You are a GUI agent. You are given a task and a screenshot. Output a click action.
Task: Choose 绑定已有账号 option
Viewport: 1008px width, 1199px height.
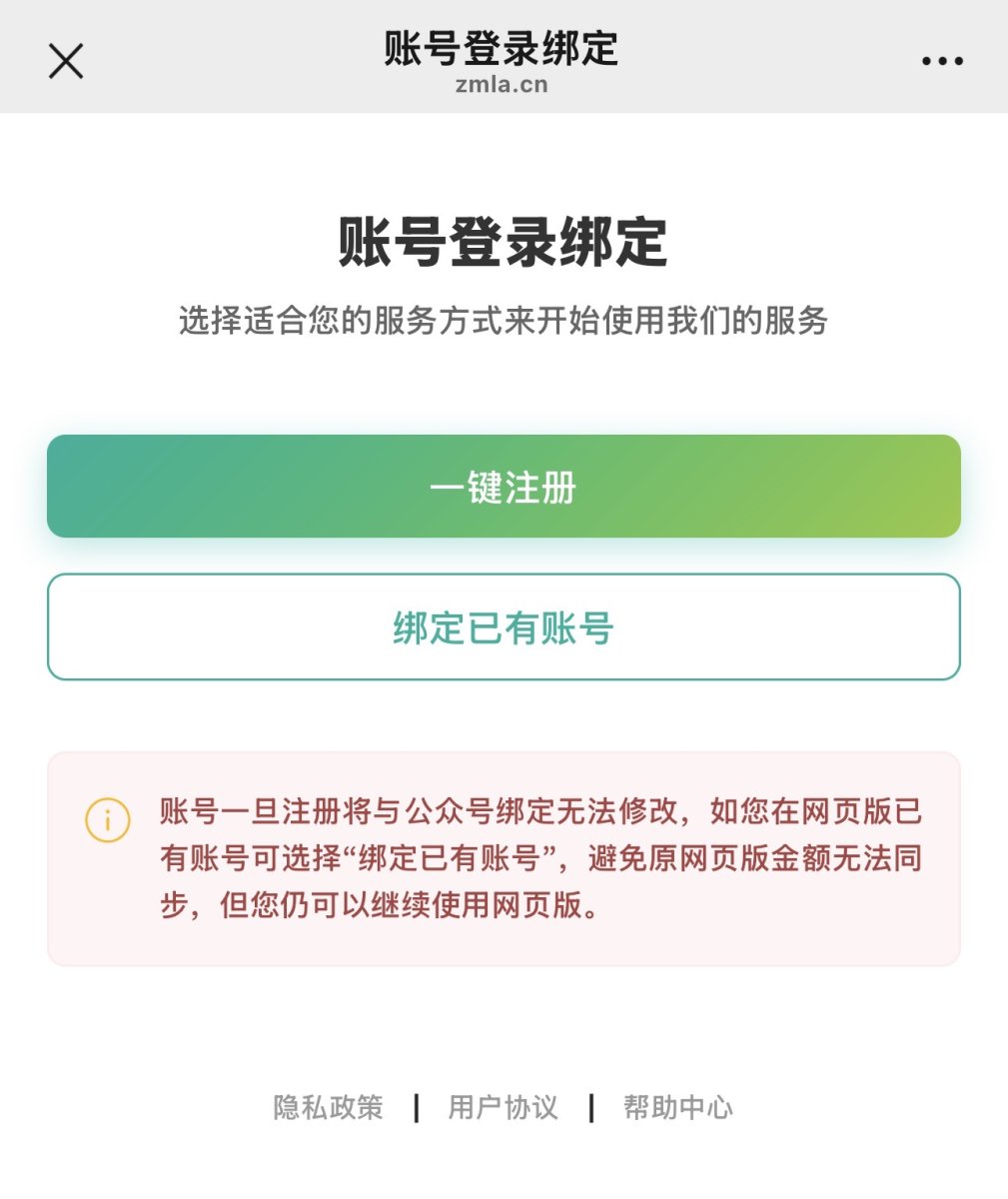(504, 627)
